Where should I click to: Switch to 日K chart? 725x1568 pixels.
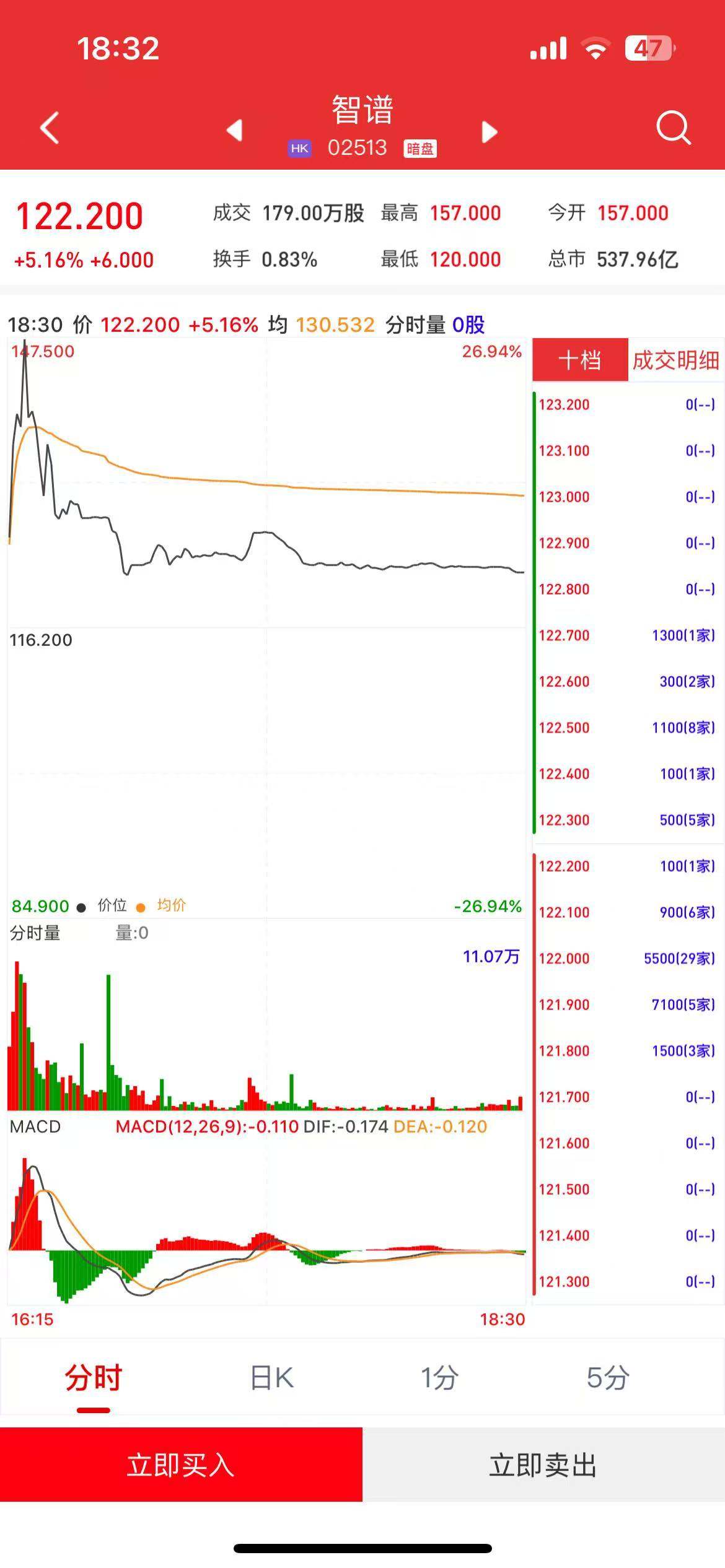271,1379
